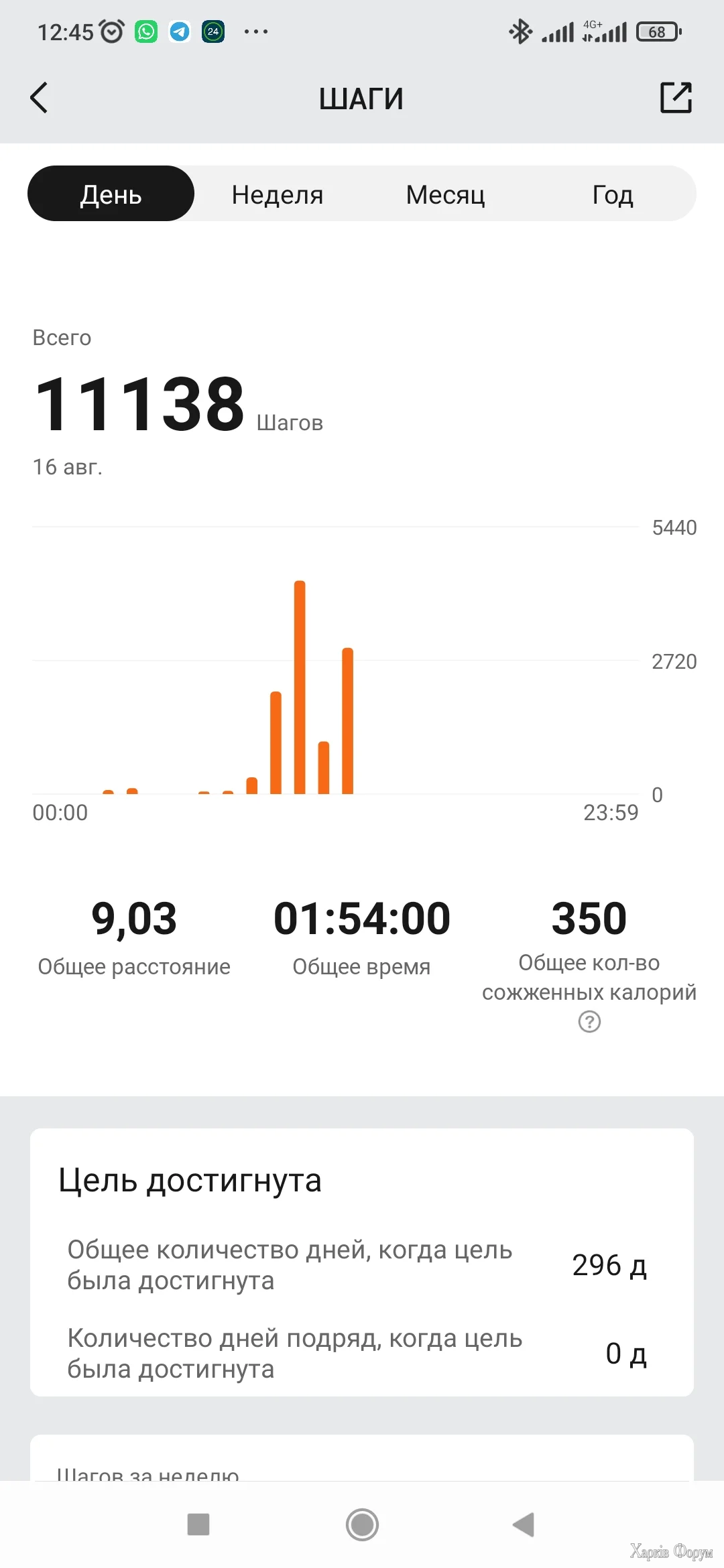
Task: Open the help icon under burned calories
Action: tap(589, 1022)
